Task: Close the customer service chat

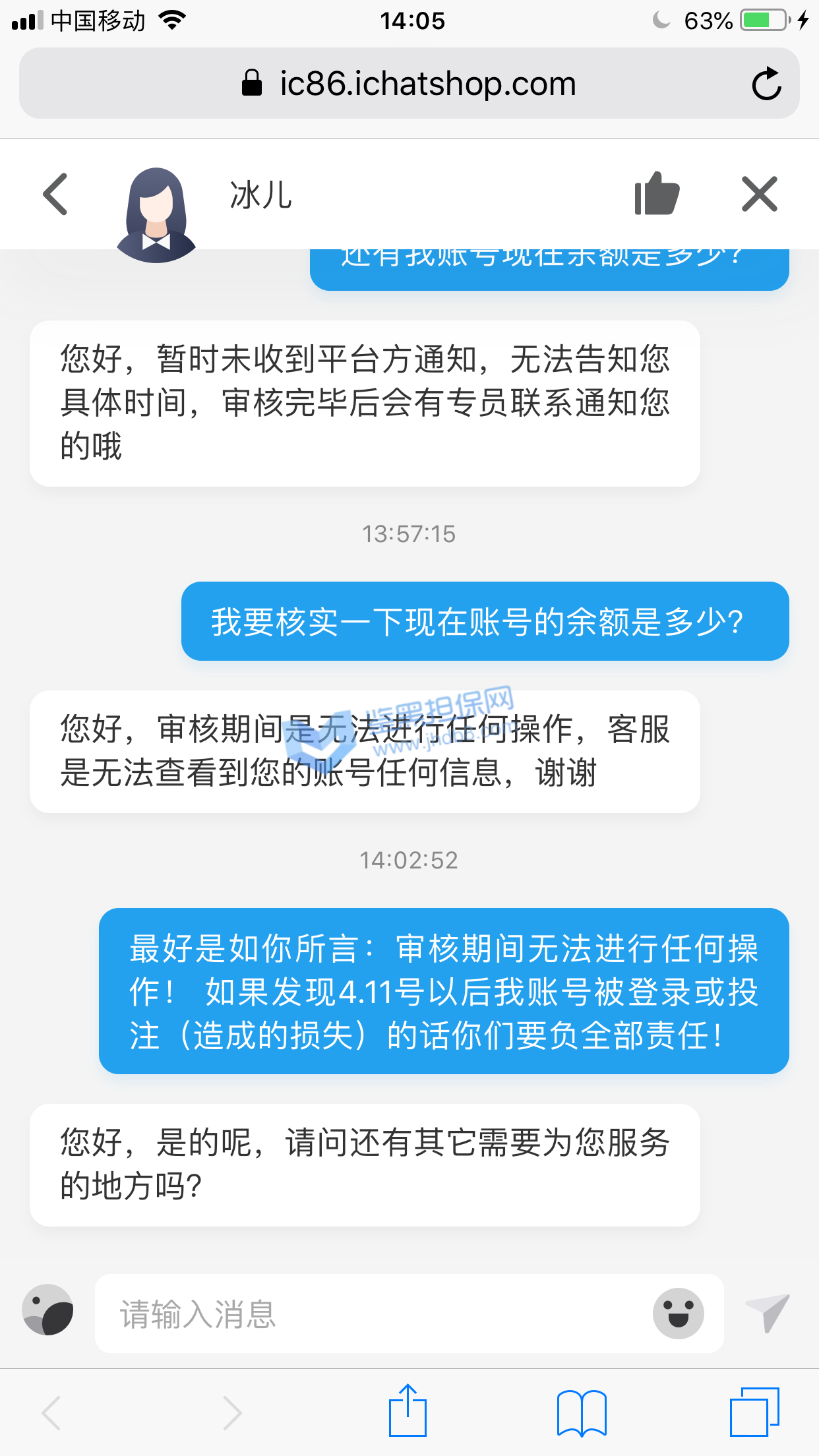Action: click(x=760, y=194)
